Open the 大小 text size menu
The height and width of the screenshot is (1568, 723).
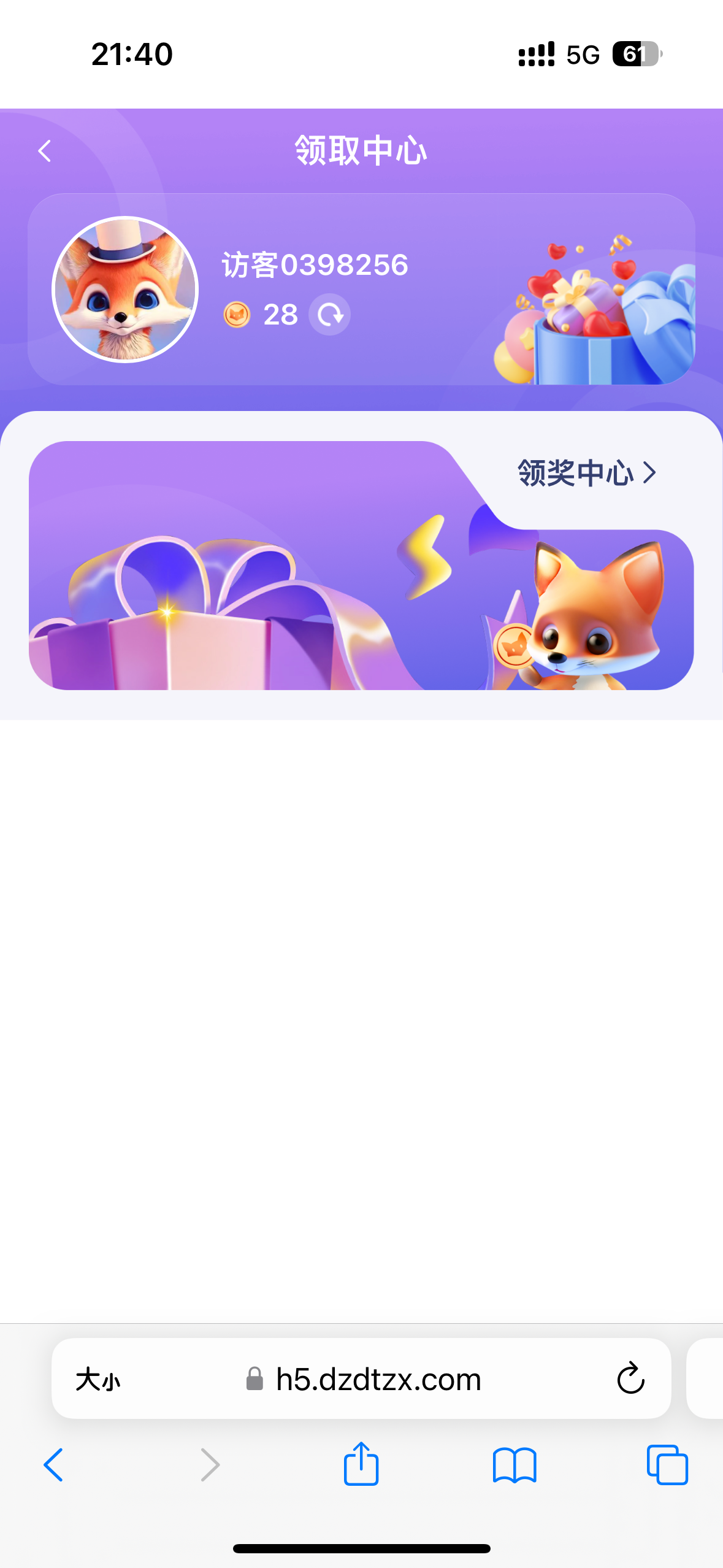coord(98,1380)
